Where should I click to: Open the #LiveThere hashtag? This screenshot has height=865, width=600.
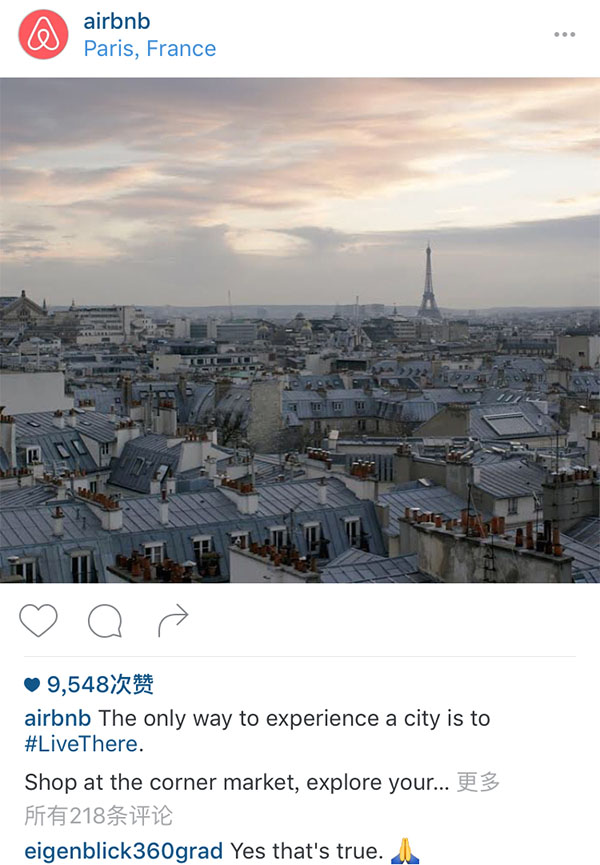[x=82, y=744]
